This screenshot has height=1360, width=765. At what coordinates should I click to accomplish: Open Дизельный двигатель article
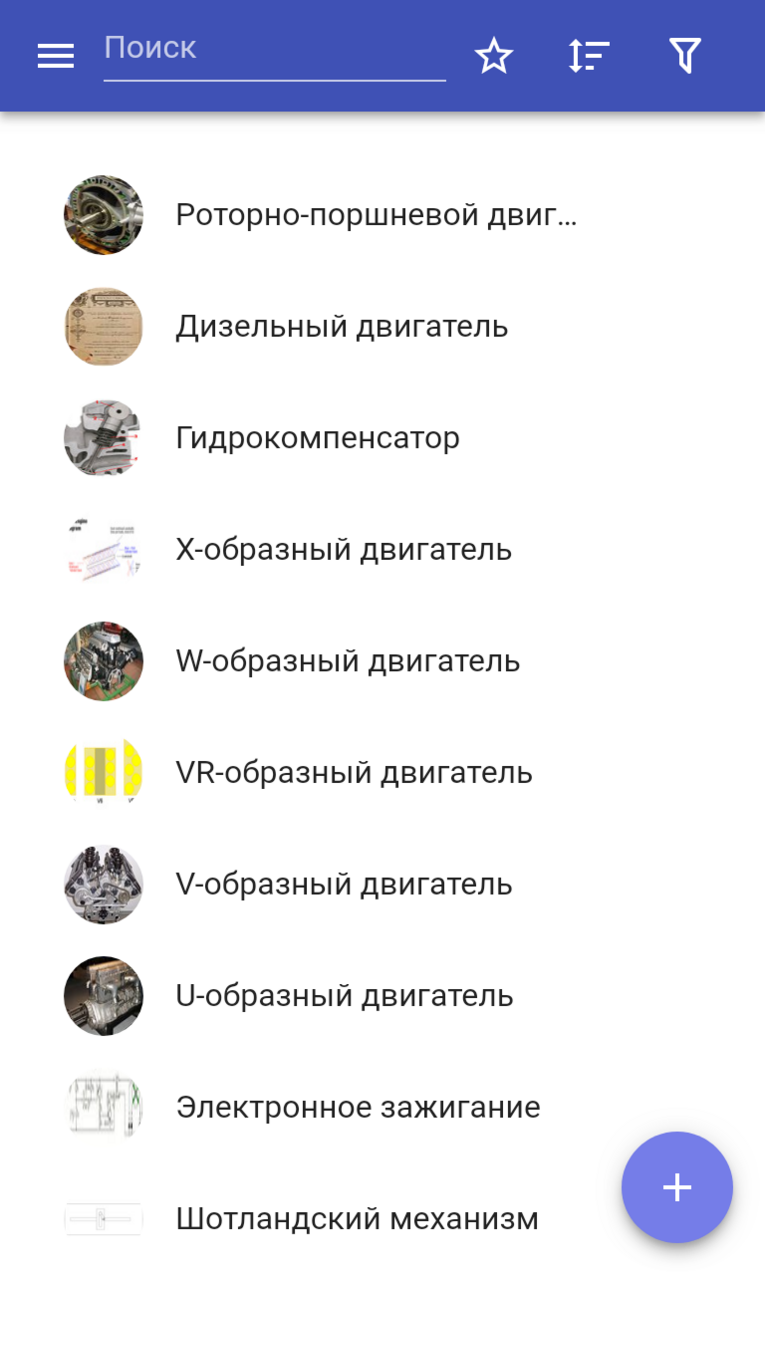[382, 327]
